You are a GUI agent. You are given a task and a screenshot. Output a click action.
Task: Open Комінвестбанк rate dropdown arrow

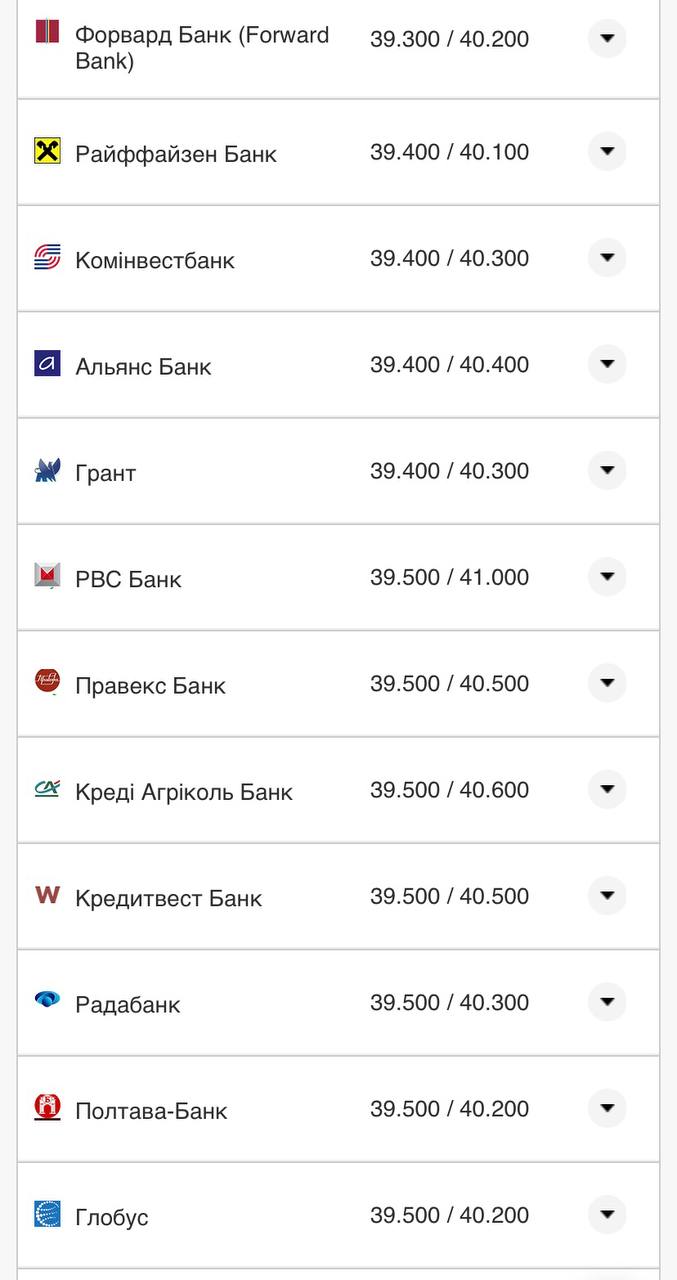coord(606,258)
